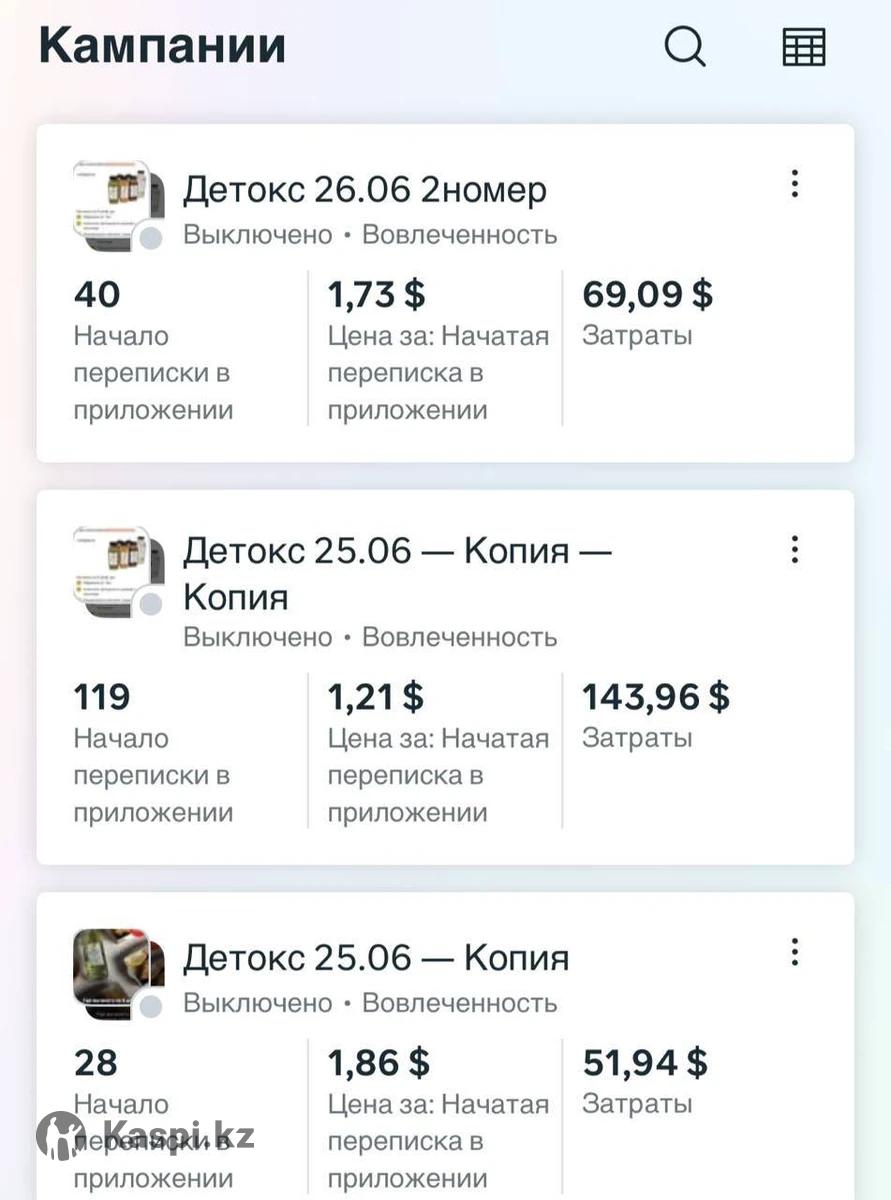The height and width of the screenshot is (1200, 891).
Task: Tap the table columns icon
Action: (x=804, y=46)
